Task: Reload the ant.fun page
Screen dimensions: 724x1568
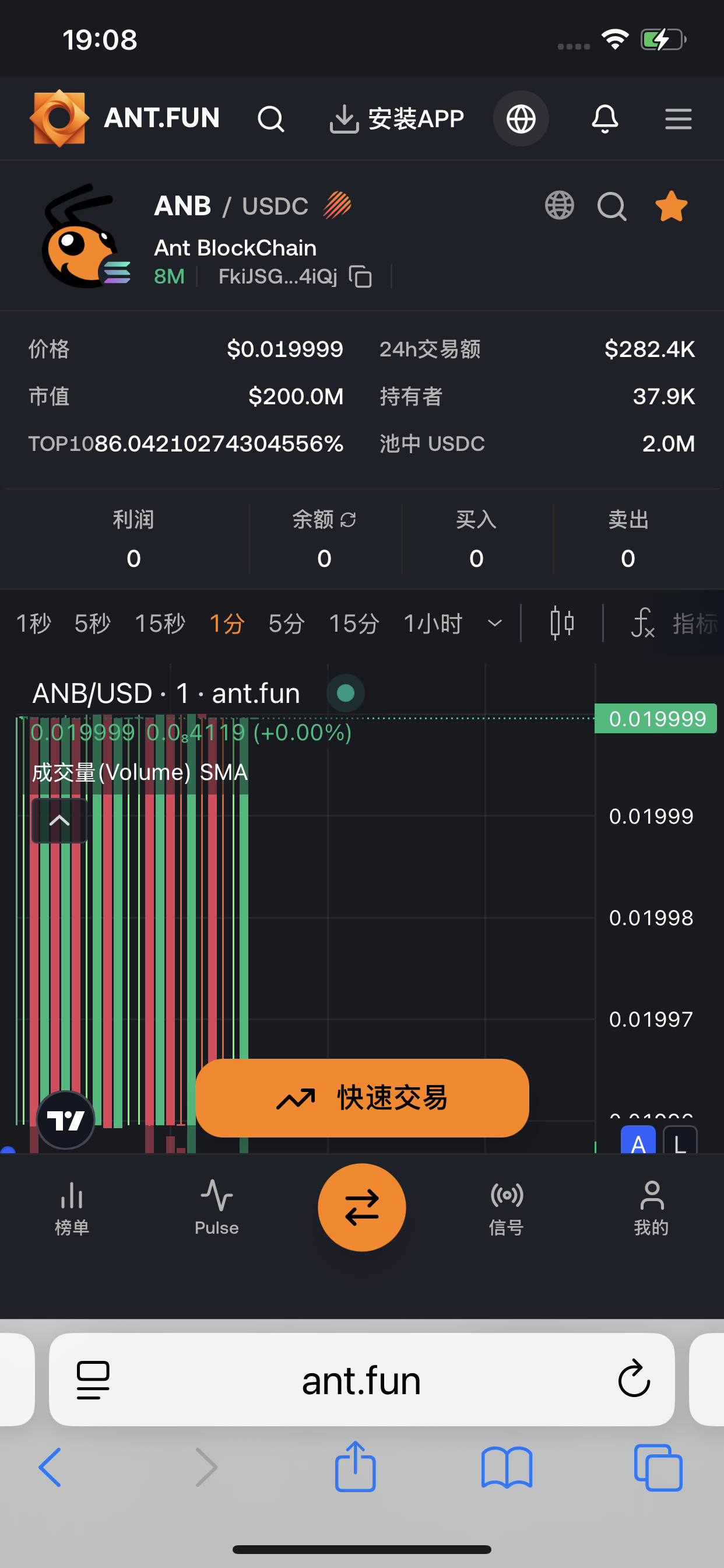Action: 634,1378
